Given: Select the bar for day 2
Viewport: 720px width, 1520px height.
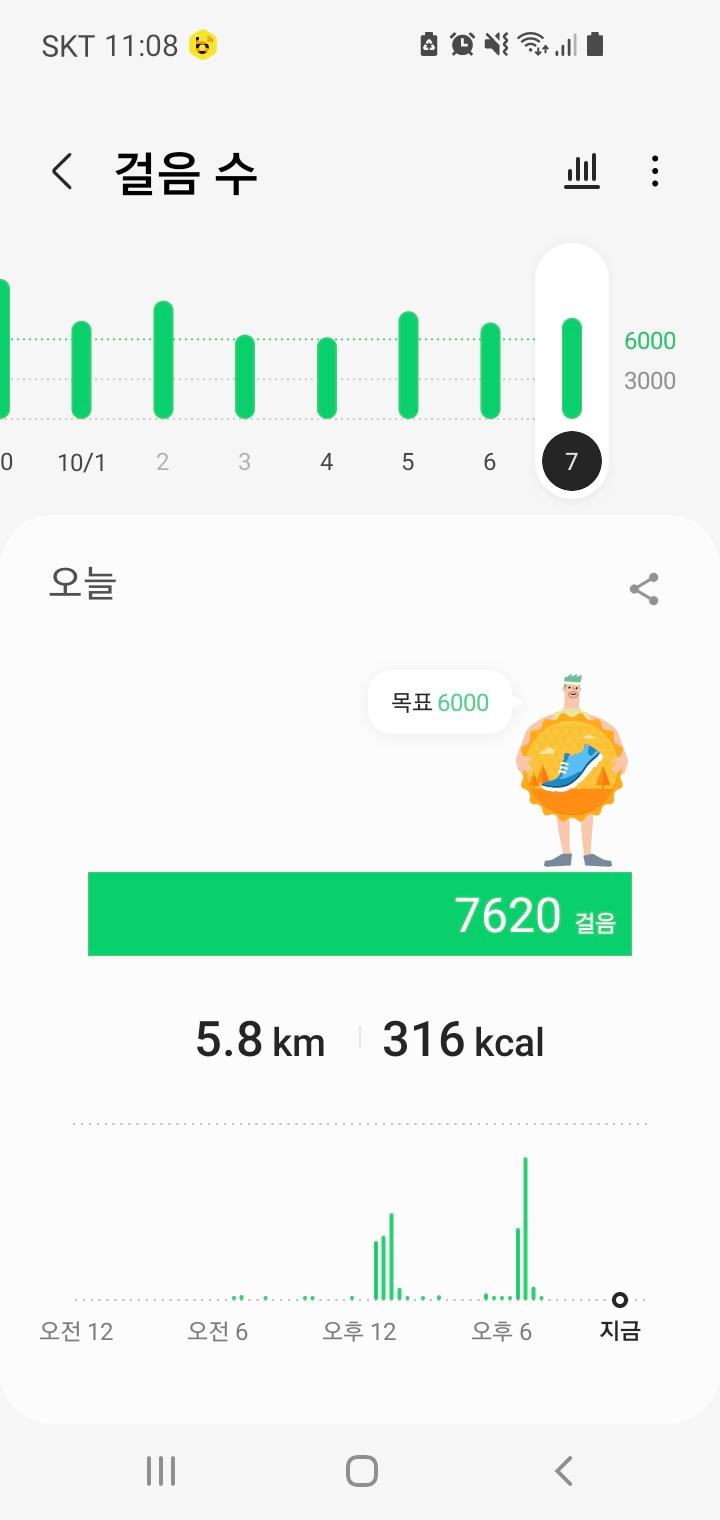Looking at the screenshot, I should tap(163, 360).
